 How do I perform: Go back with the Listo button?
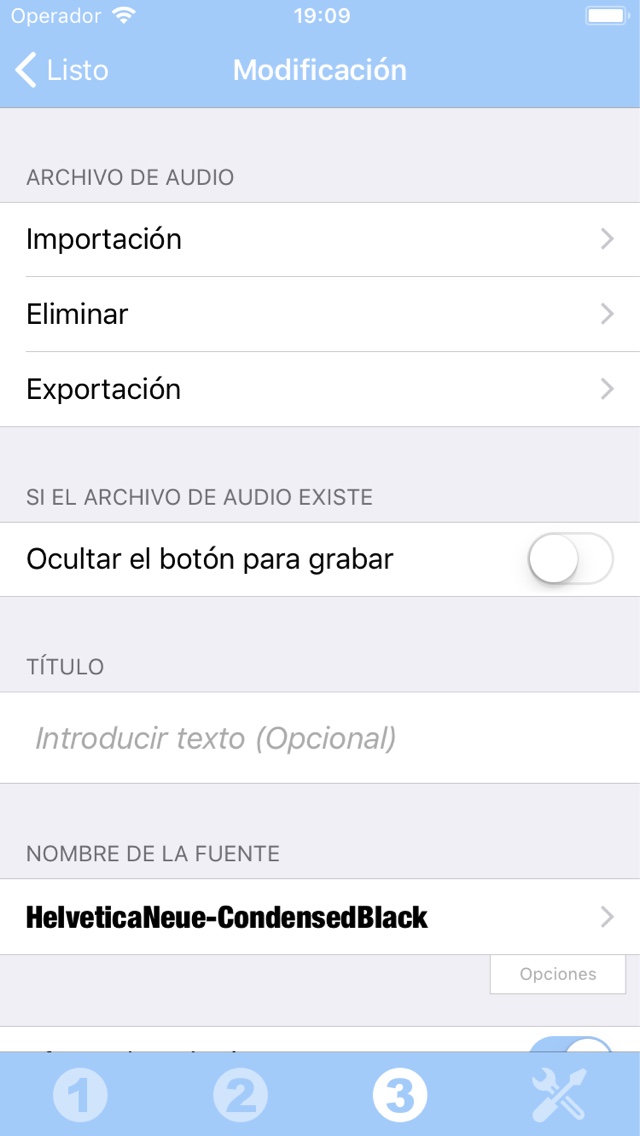point(62,70)
